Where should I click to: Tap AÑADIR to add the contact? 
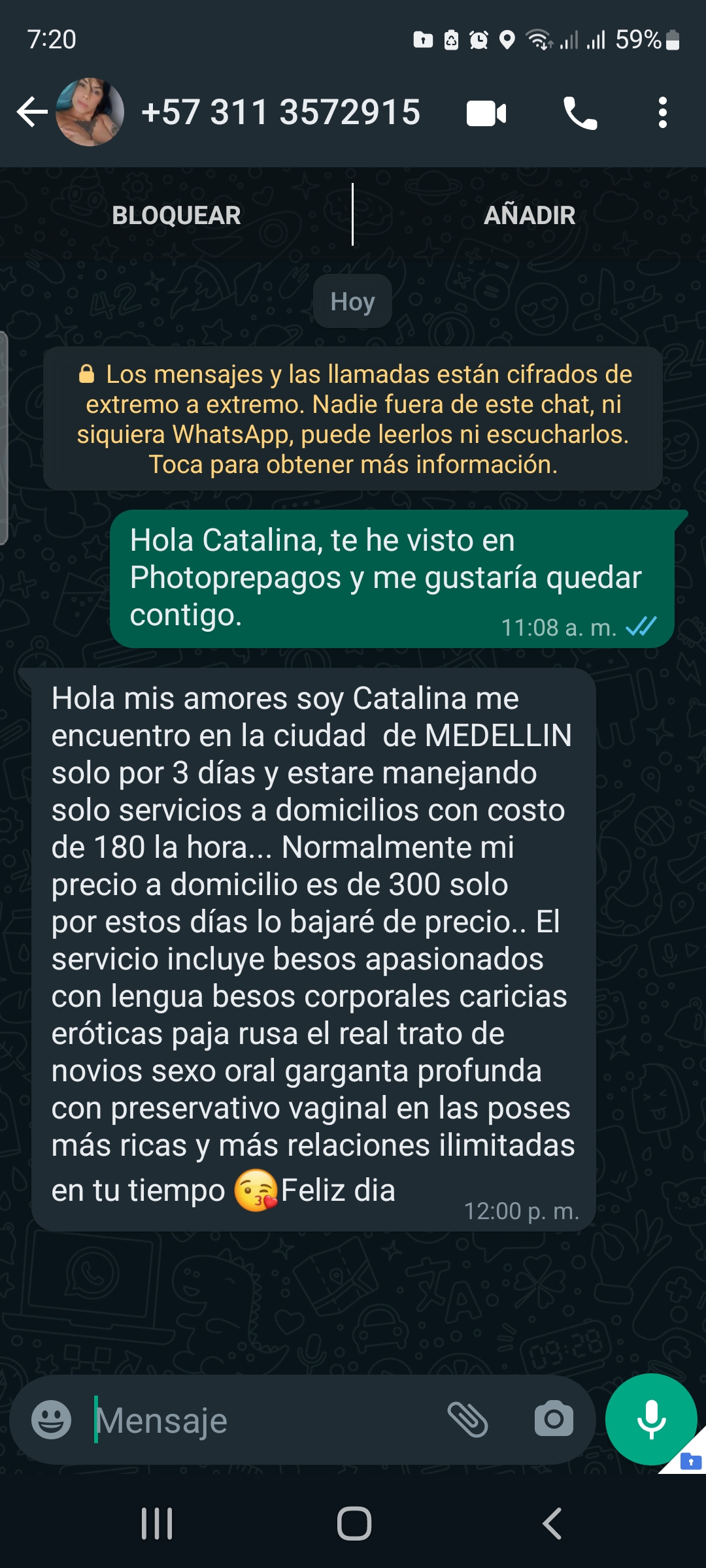(529, 215)
